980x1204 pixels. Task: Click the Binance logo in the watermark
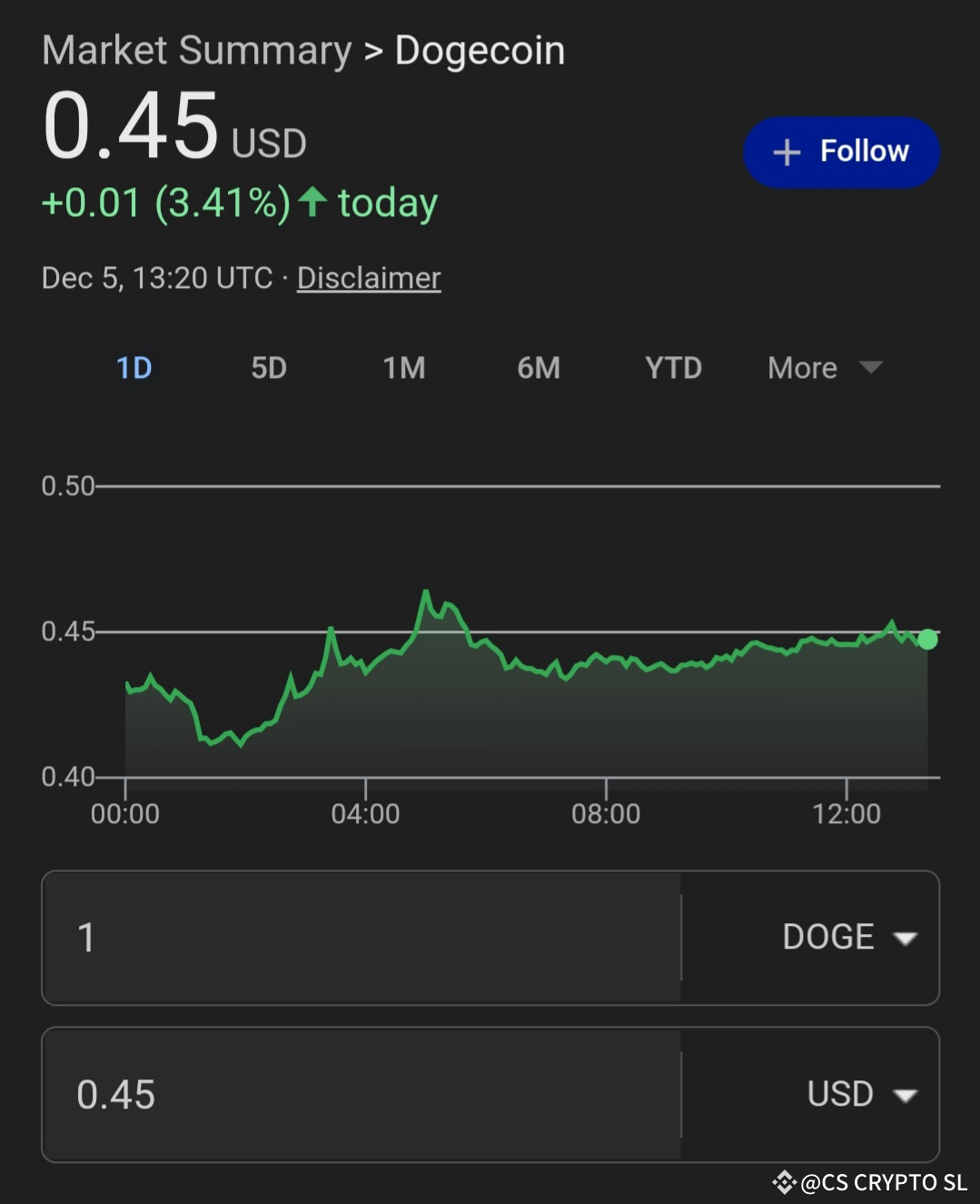point(783,1182)
